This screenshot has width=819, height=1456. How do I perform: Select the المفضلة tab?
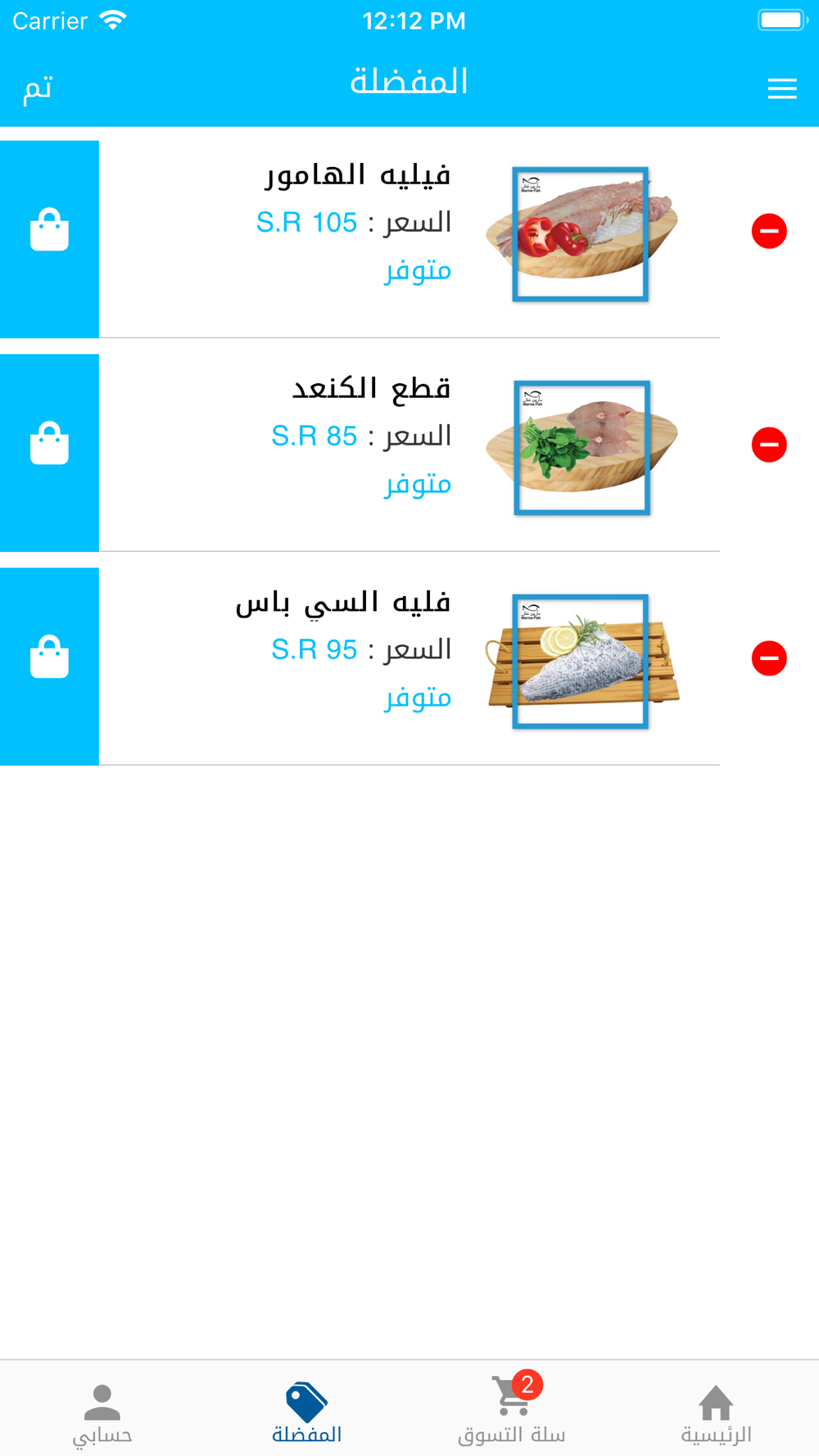click(x=307, y=1415)
